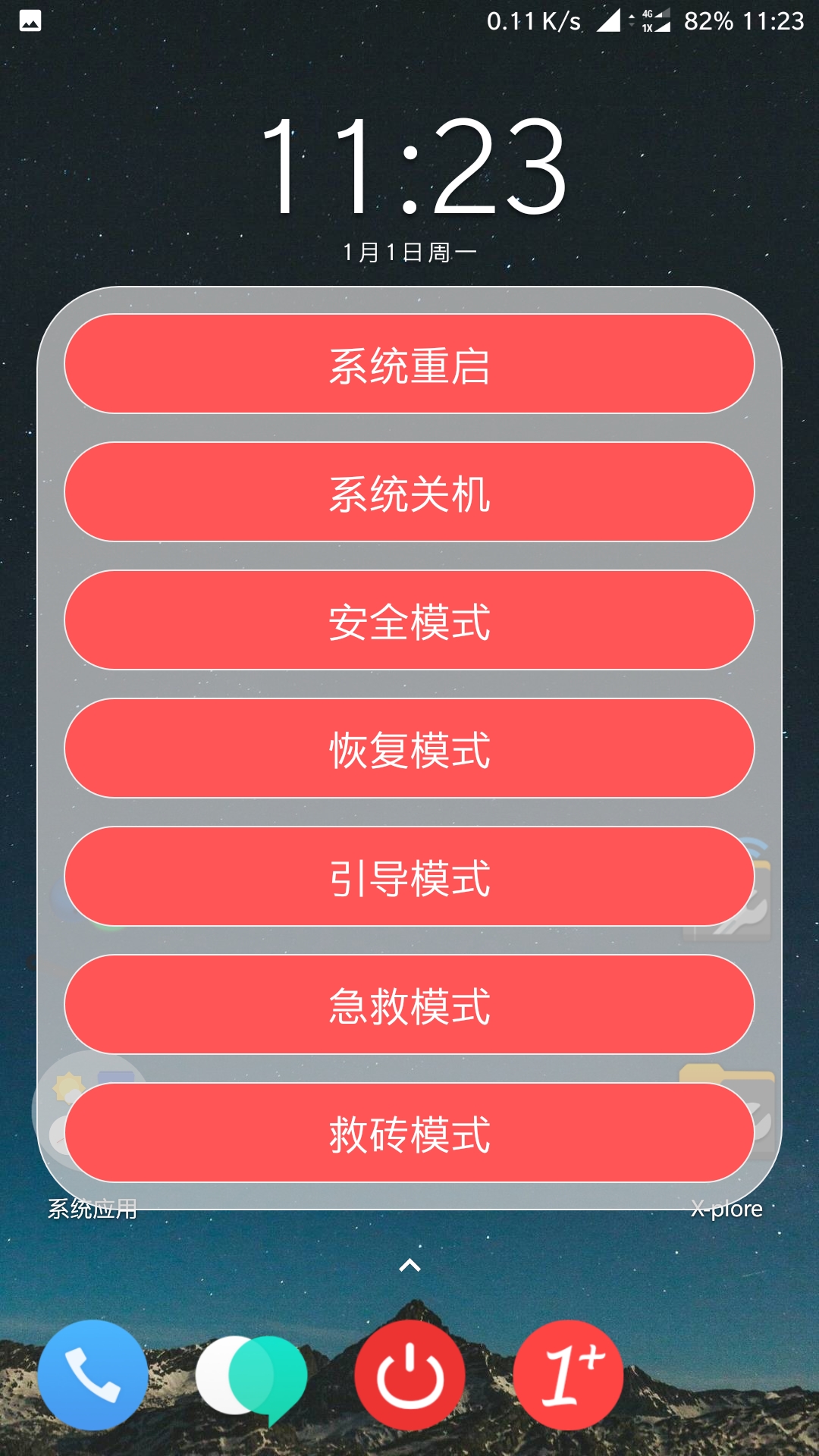Launch the red power button app
The height and width of the screenshot is (1456, 819).
pos(410,1375)
